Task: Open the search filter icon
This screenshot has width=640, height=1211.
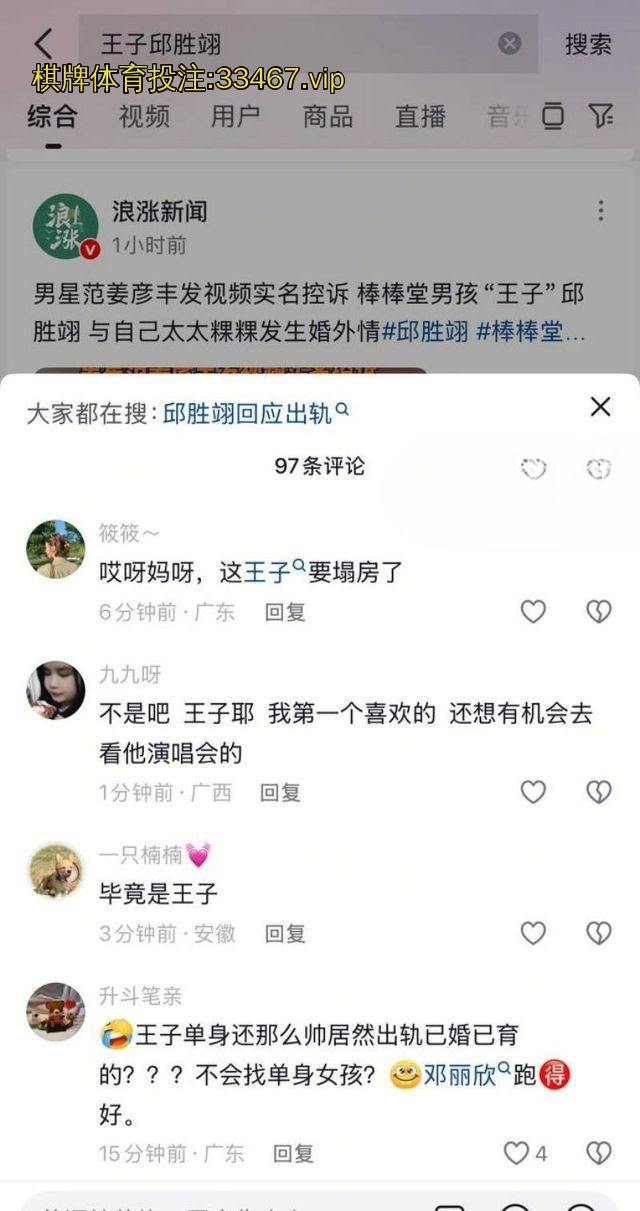Action: (600, 116)
